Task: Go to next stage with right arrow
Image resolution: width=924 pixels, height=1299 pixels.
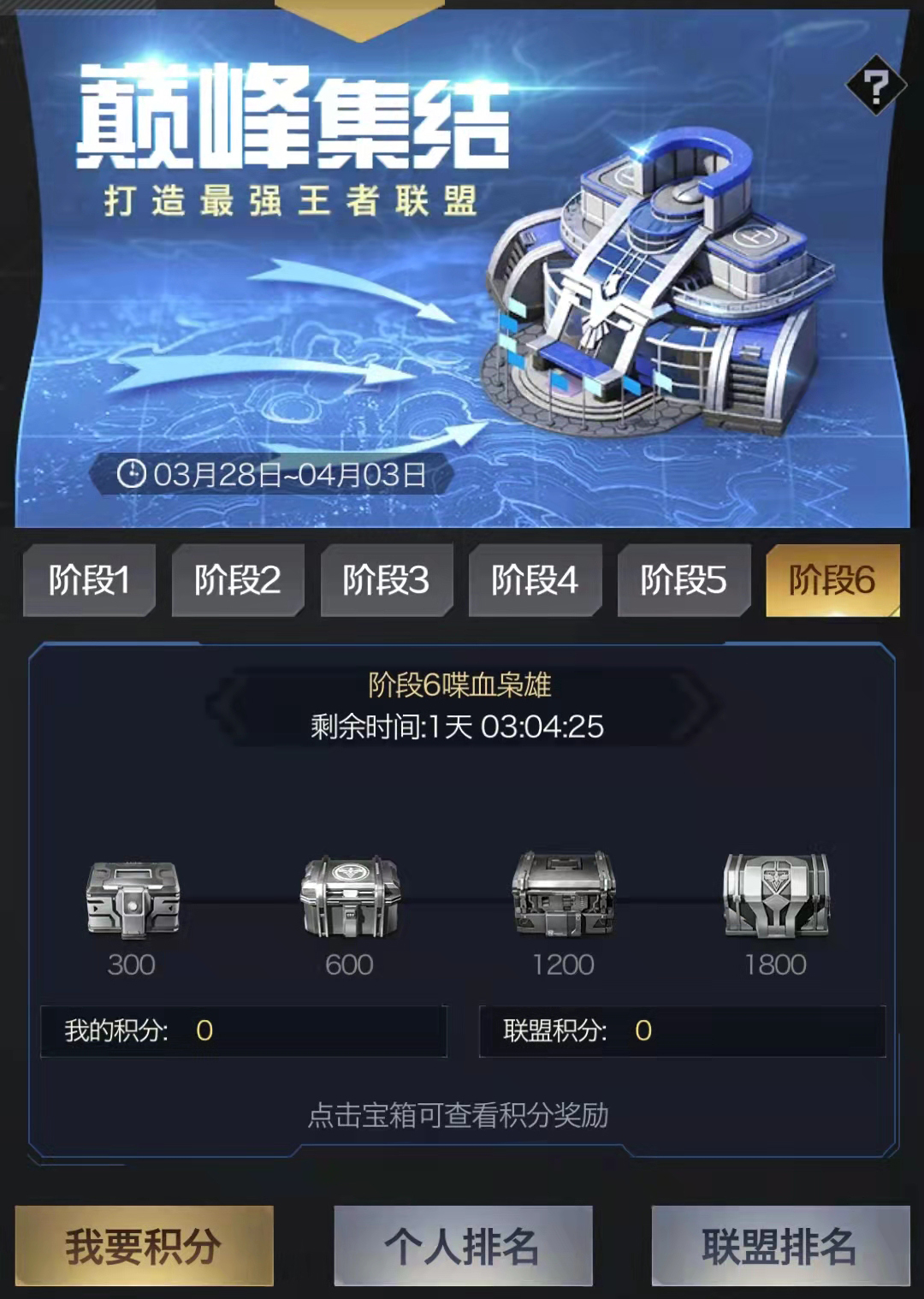Action: 695,705
